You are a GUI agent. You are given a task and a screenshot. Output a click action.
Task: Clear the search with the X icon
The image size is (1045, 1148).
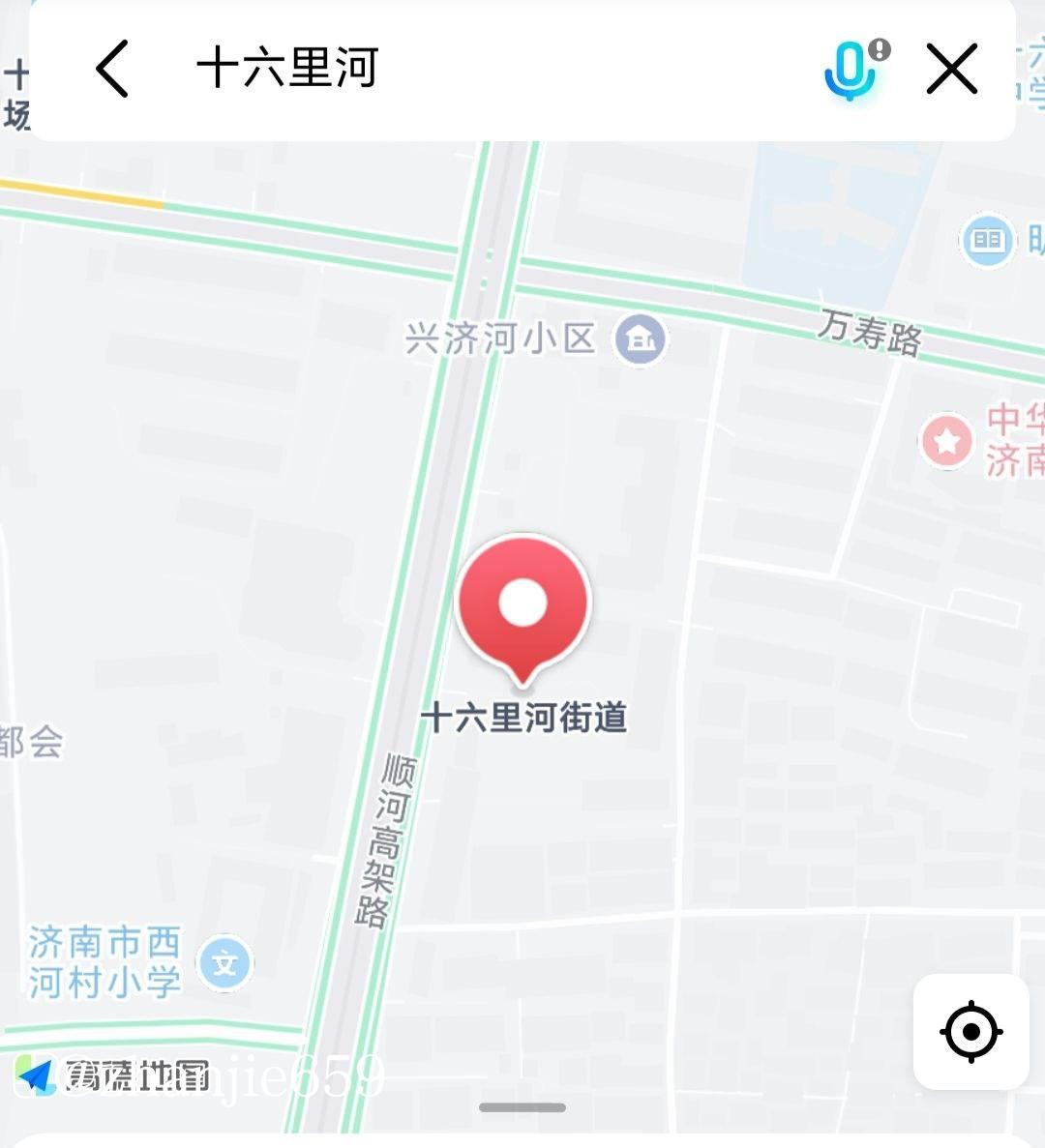pos(952,69)
